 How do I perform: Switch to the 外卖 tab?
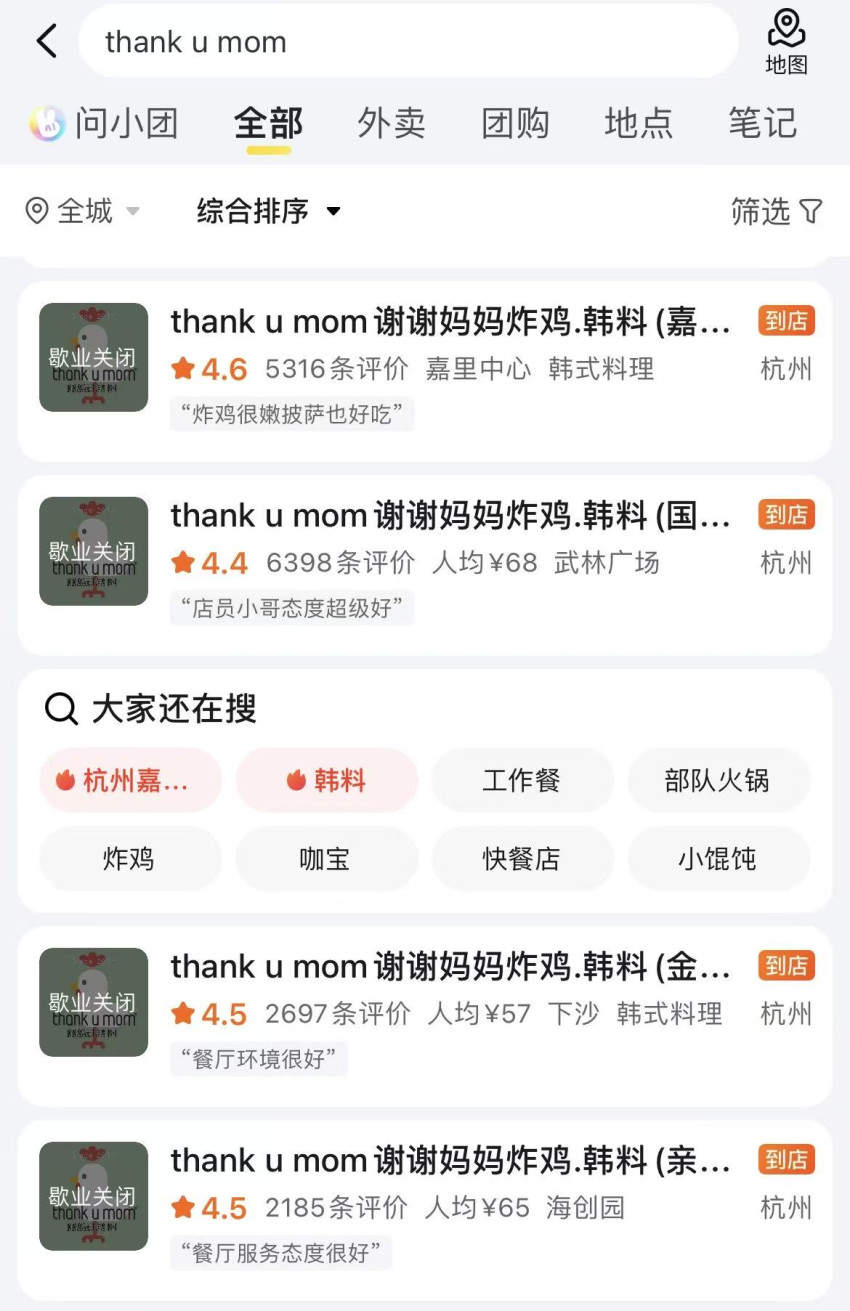[391, 123]
